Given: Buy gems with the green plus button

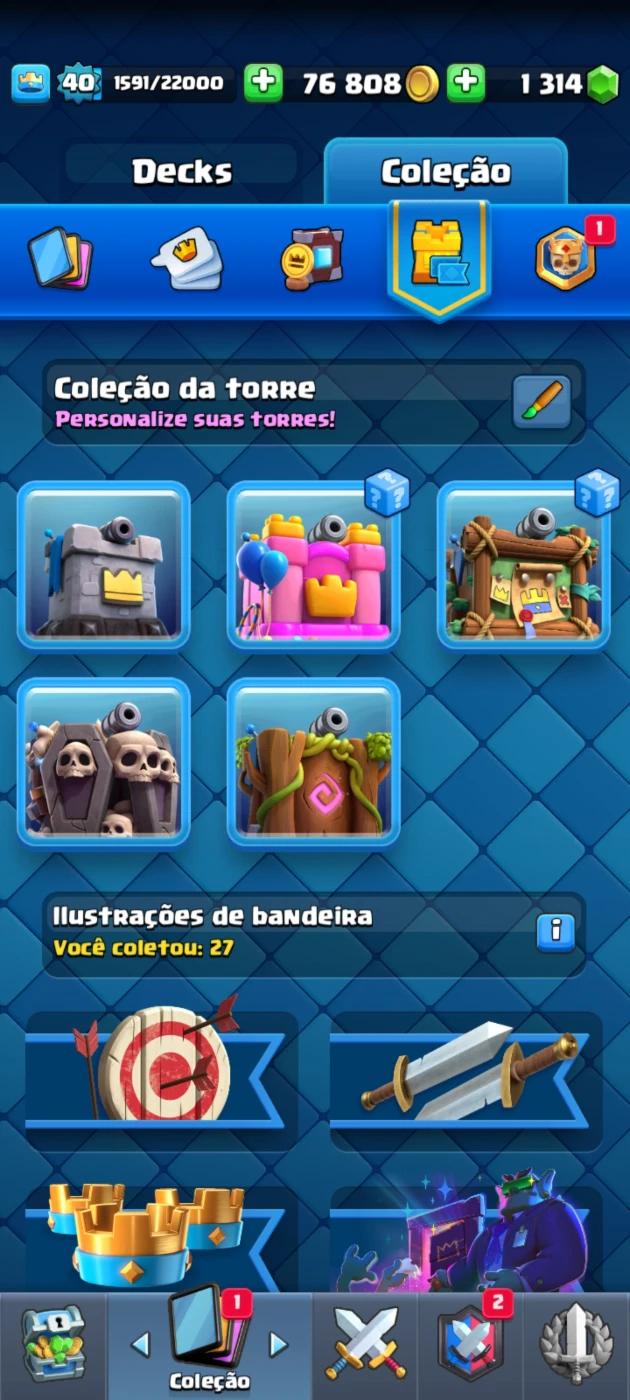Looking at the screenshot, I should [x=466, y=83].
